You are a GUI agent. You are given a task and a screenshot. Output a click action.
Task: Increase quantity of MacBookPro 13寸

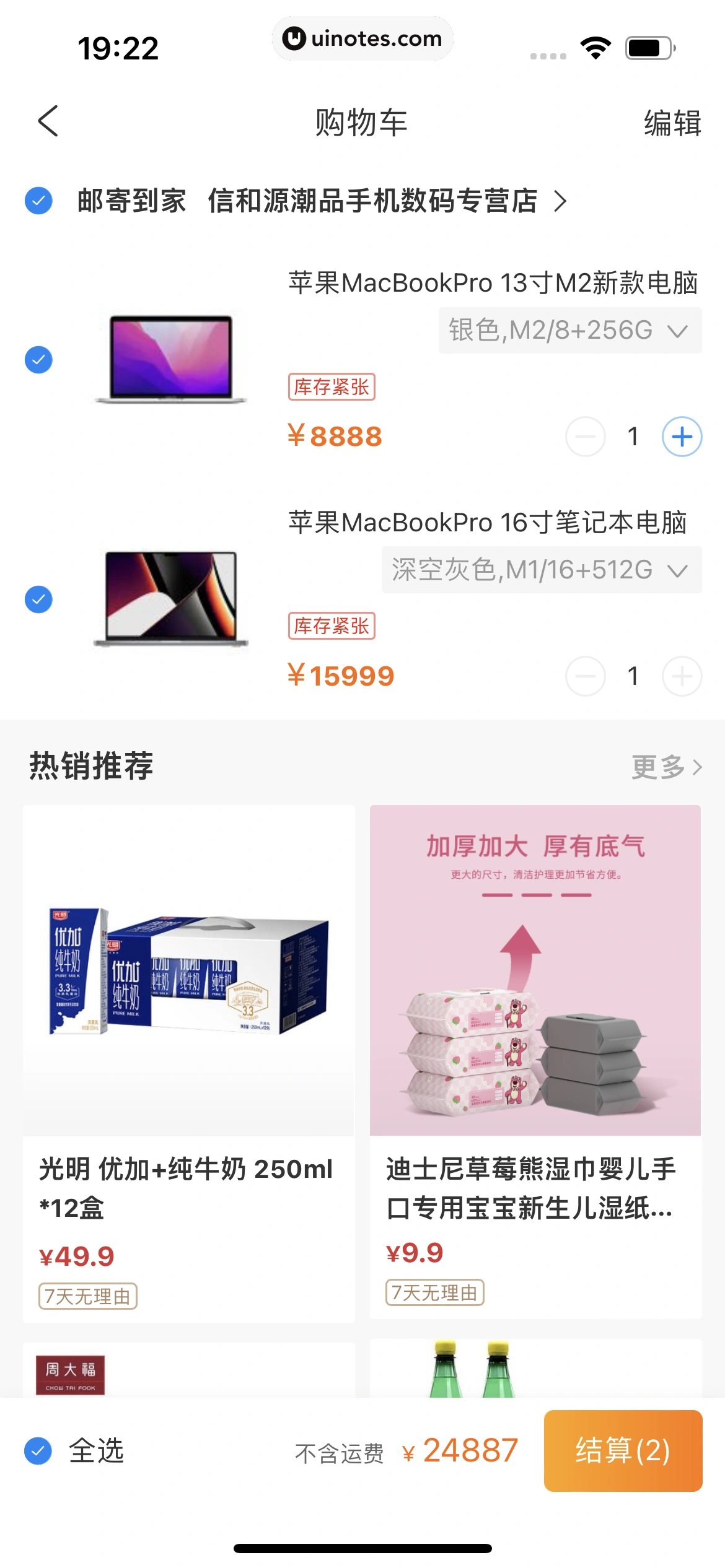pos(682,437)
